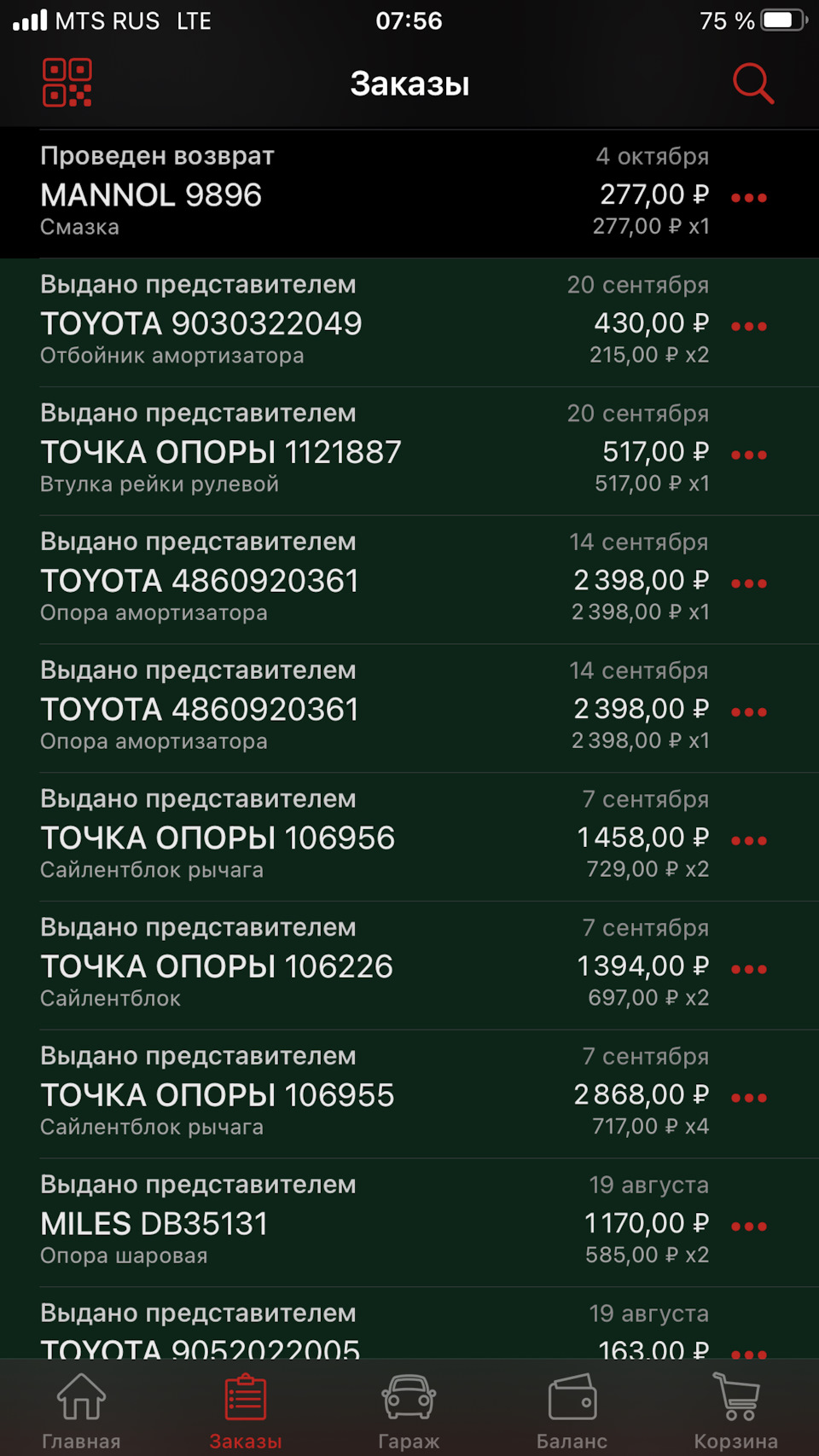The height and width of the screenshot is (1456, 819).
Task: Open more options for ТОЧКА ОПОРЫ 106226
Action: click(749, 969)
